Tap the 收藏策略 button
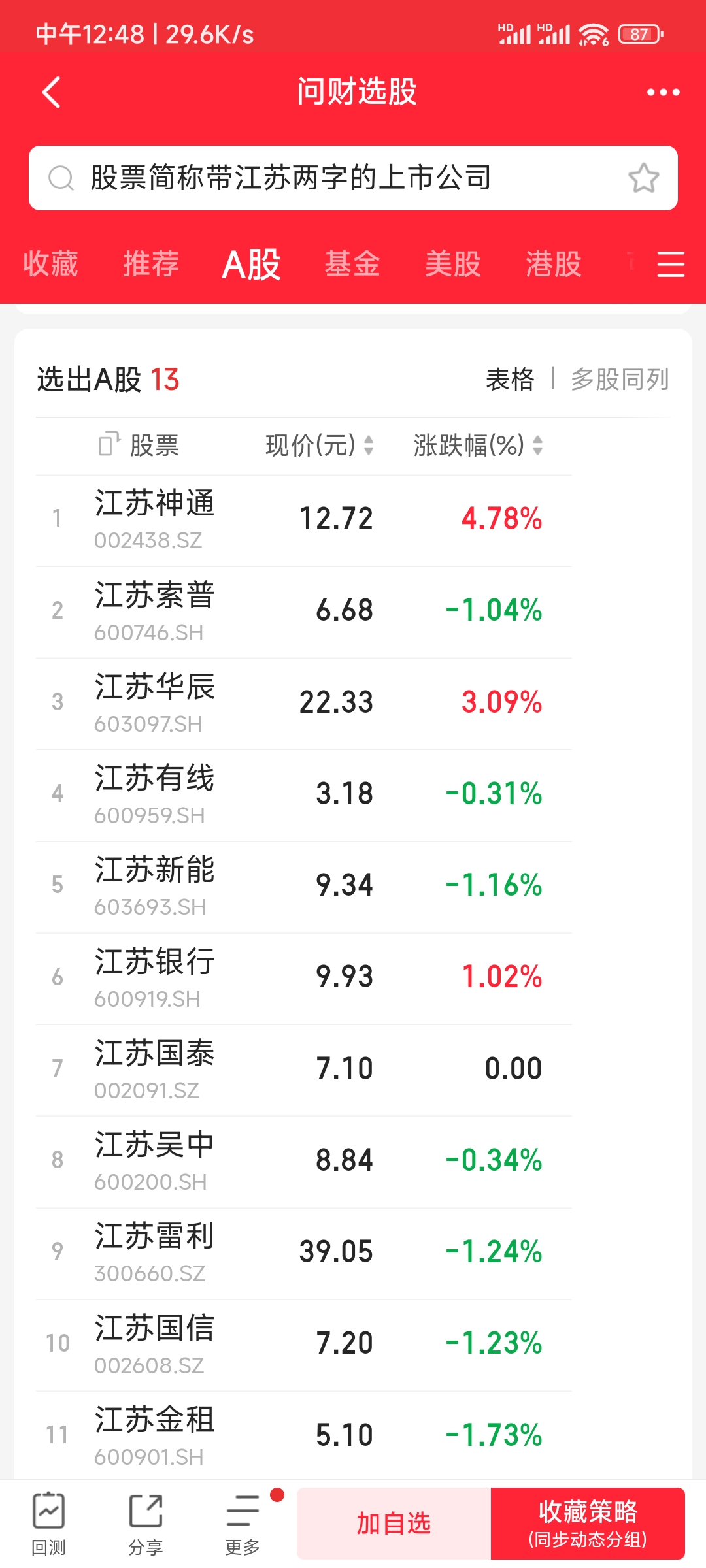 pos(589,1522)
